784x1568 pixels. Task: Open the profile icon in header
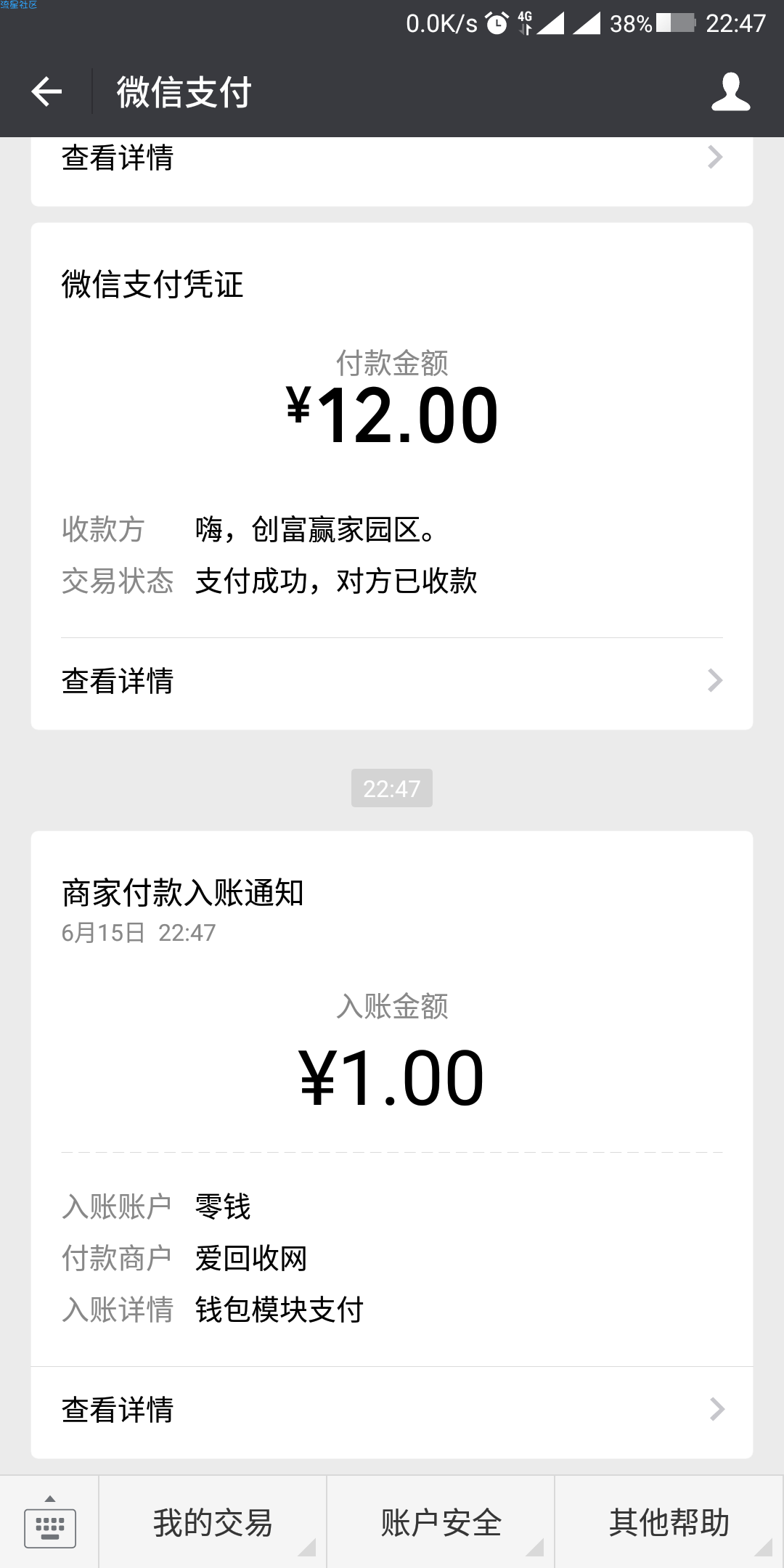pos(730,91)
